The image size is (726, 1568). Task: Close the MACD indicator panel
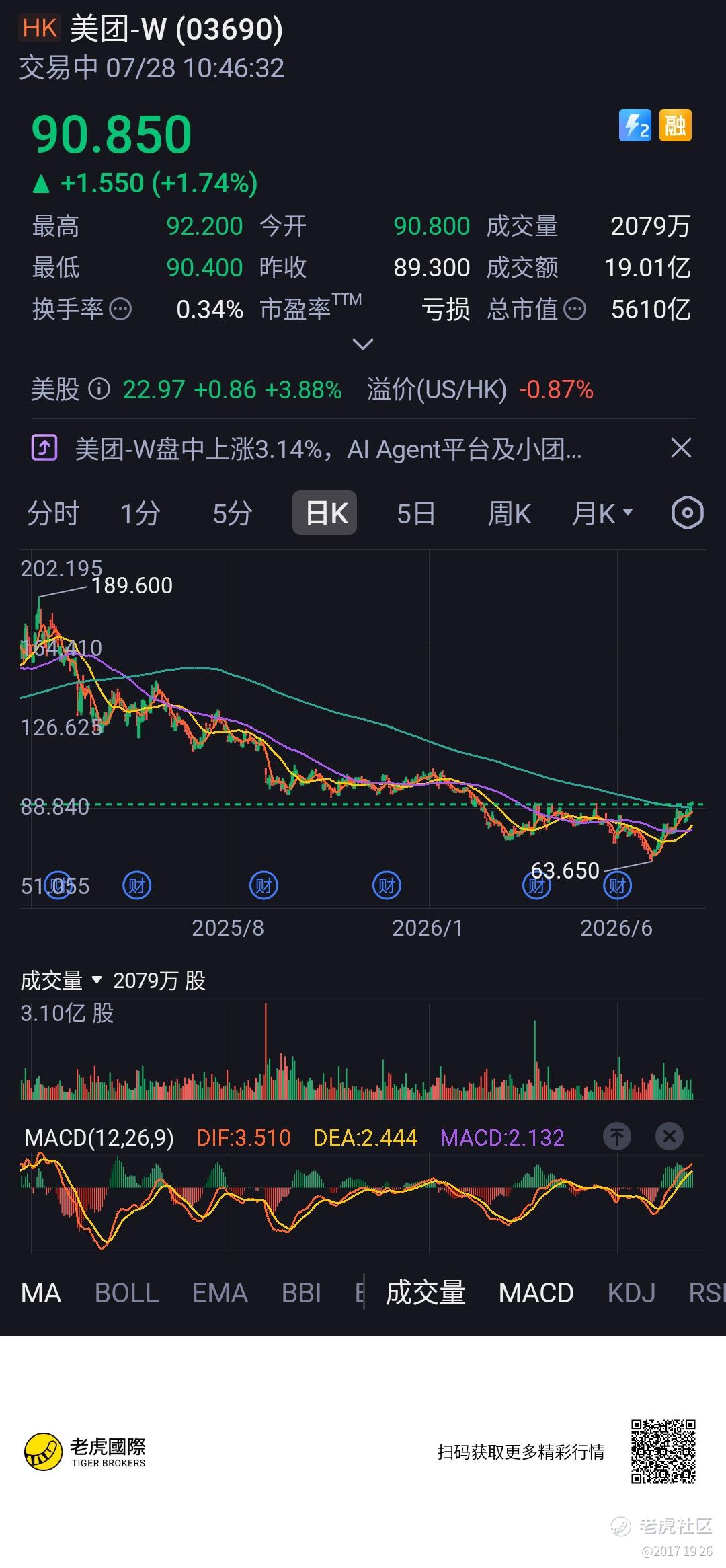pos(670,1137)
